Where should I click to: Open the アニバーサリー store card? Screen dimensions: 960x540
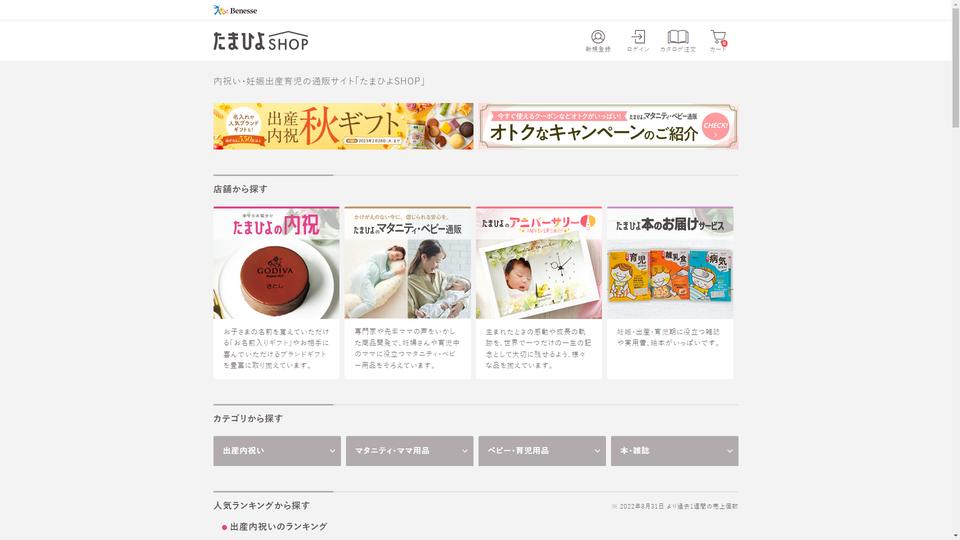[539, 292]
